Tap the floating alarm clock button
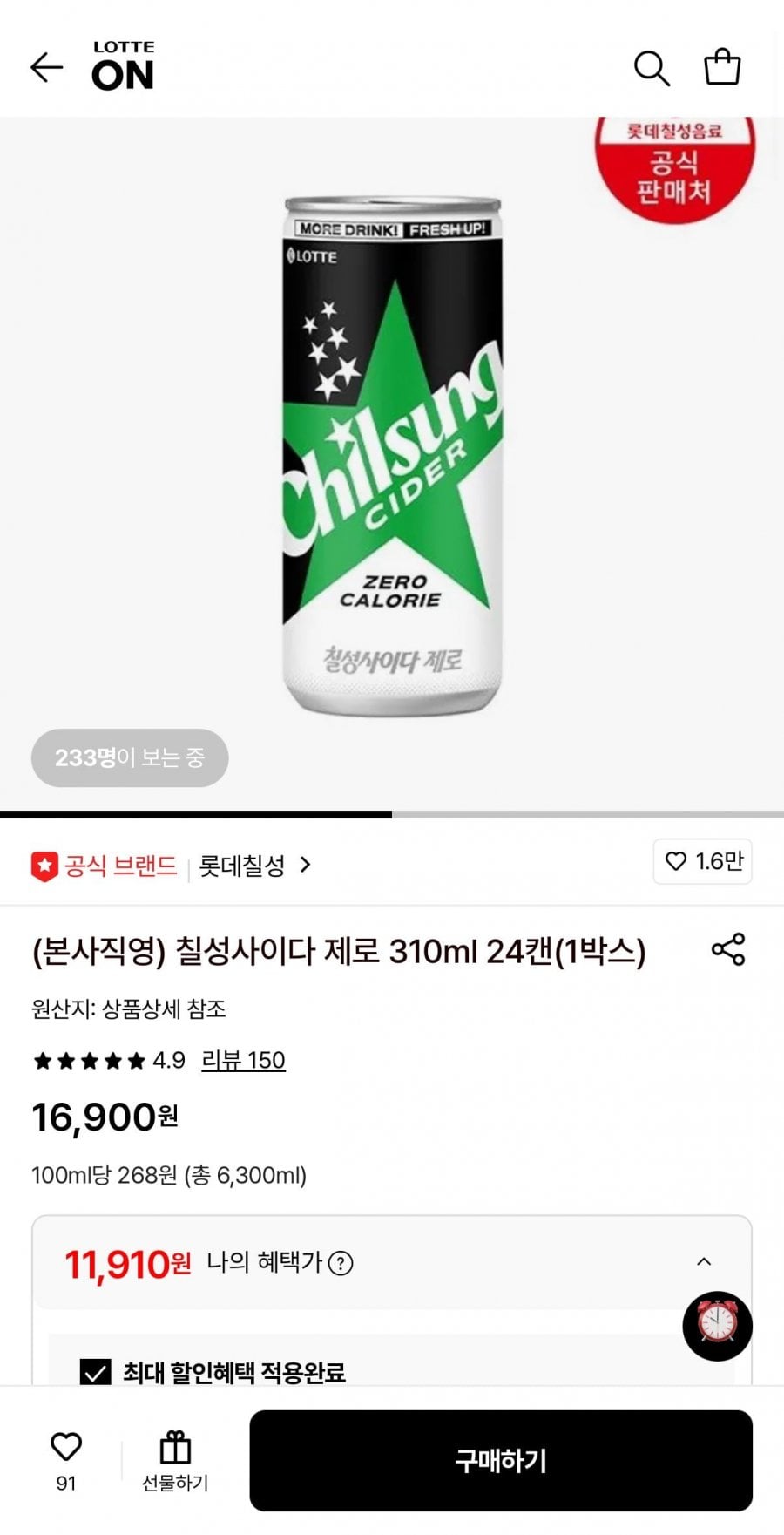 (717, 1325)
